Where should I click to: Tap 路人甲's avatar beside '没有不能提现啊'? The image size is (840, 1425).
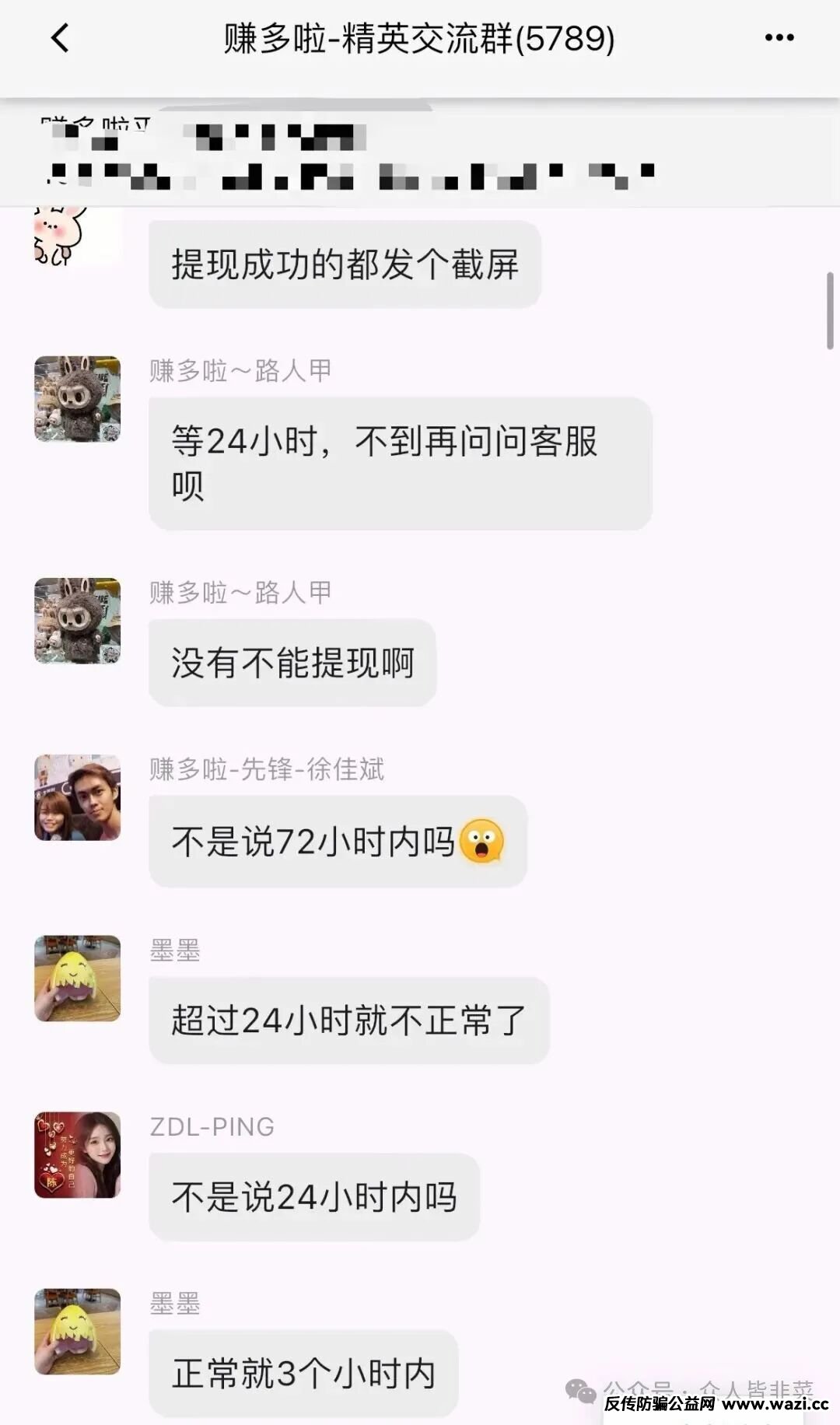pos(77,621)
